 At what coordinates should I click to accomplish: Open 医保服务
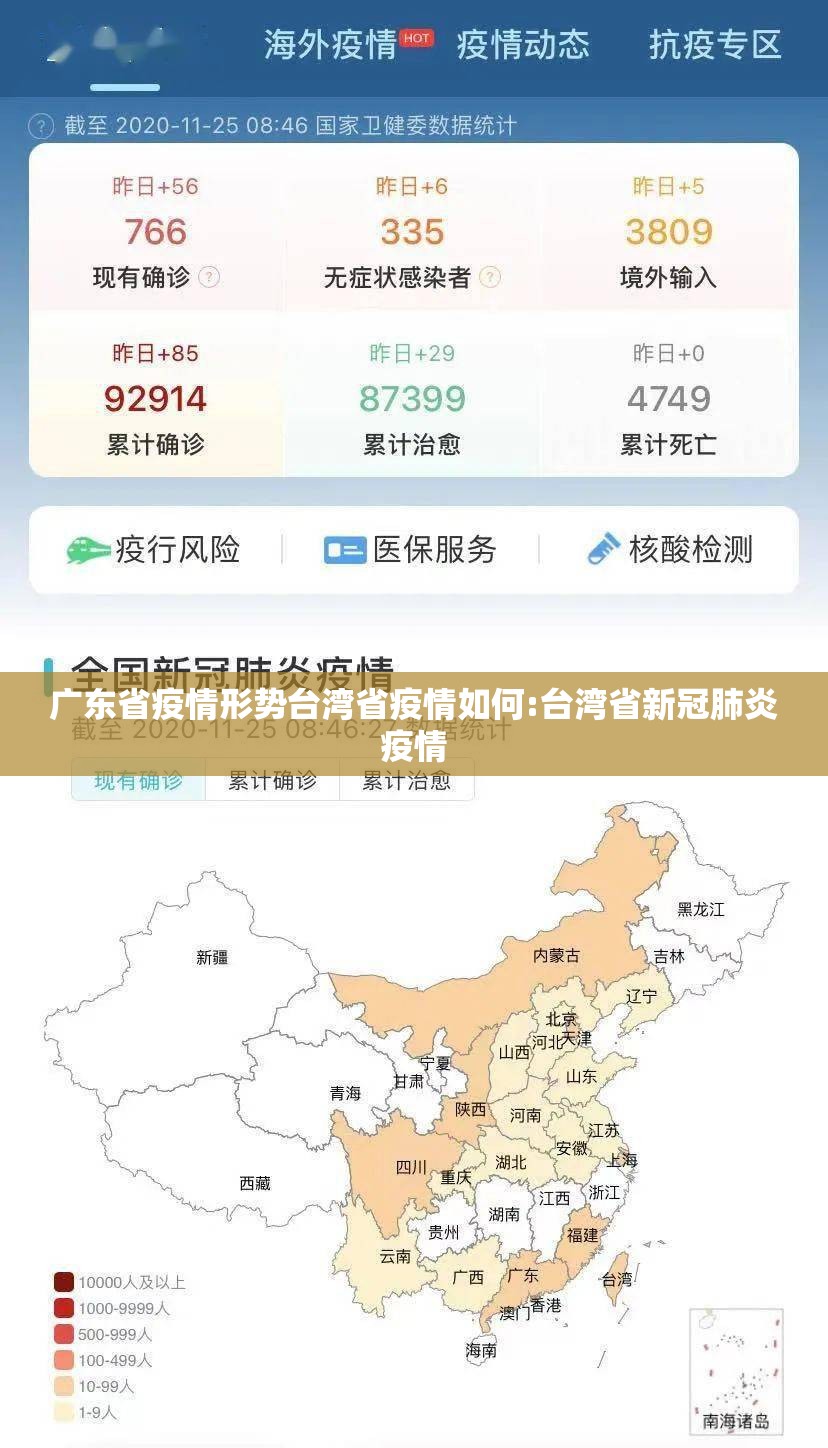click(411, 549)
